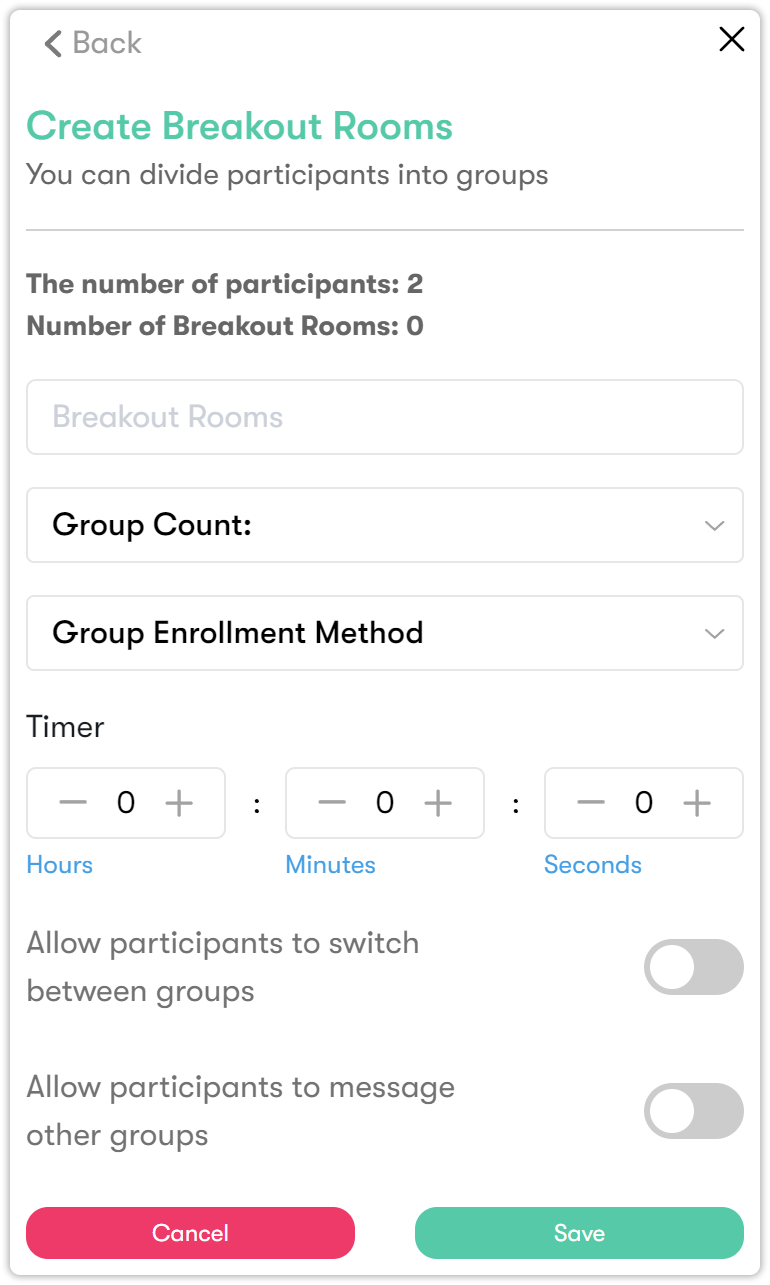Viewport: 770px width, 1285px height.
Task: Enable switching between groups for participants
Action: (x=693, y=967)
